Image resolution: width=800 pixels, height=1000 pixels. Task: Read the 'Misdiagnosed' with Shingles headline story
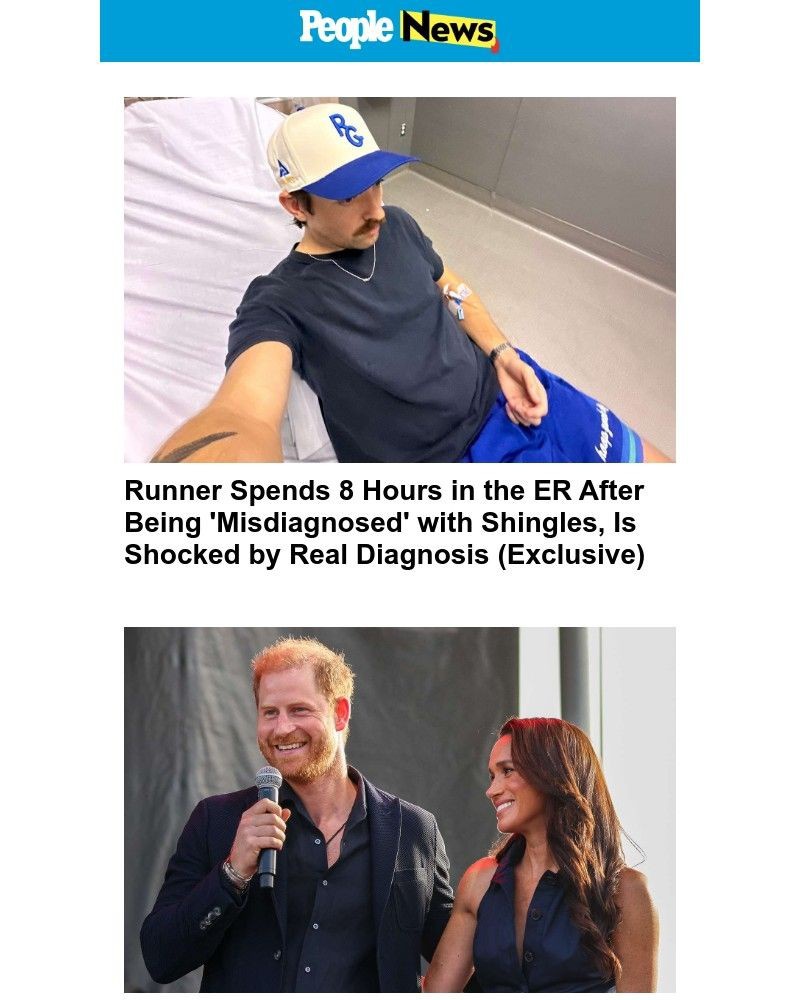[x=384, y=523]
